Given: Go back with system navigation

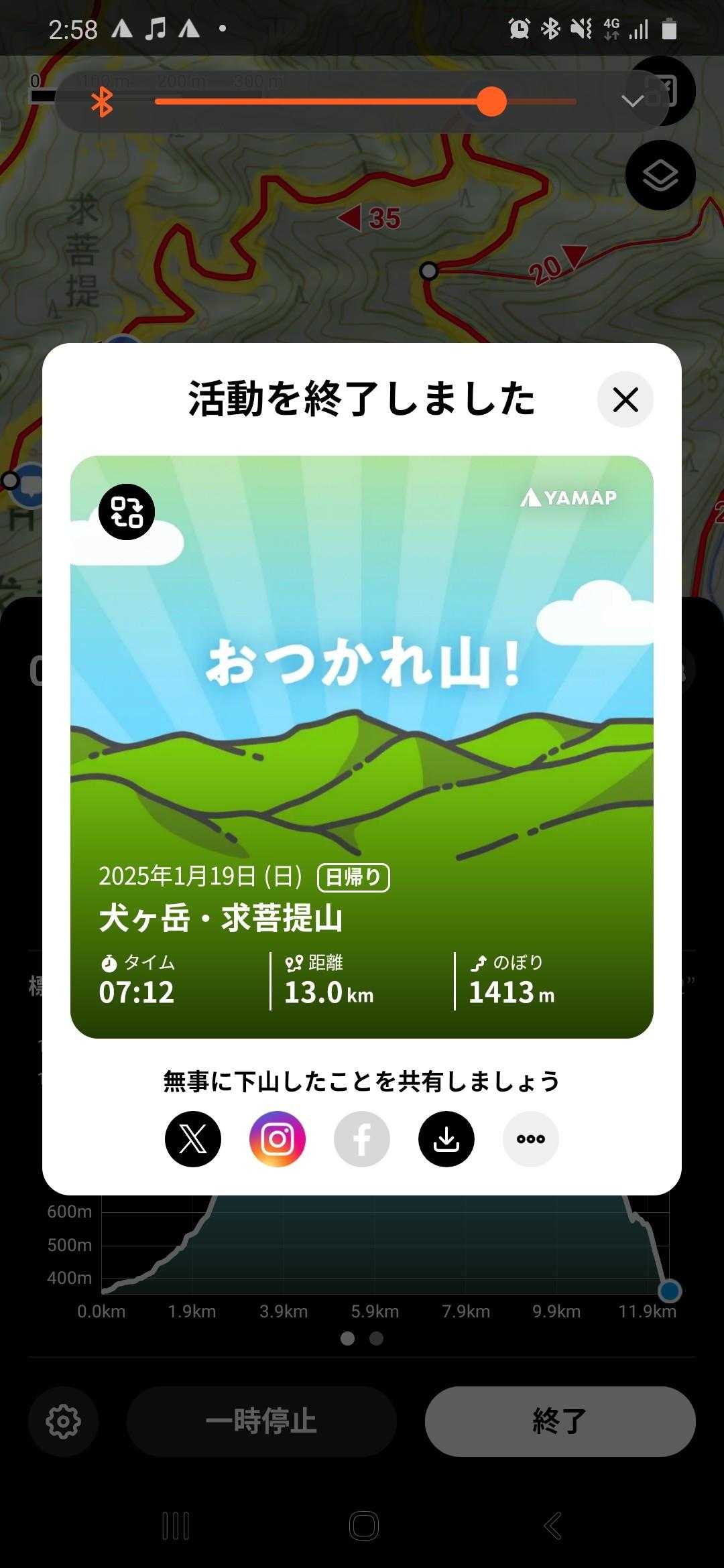Looking at the screenshot, I should (x=552, y=1526).
